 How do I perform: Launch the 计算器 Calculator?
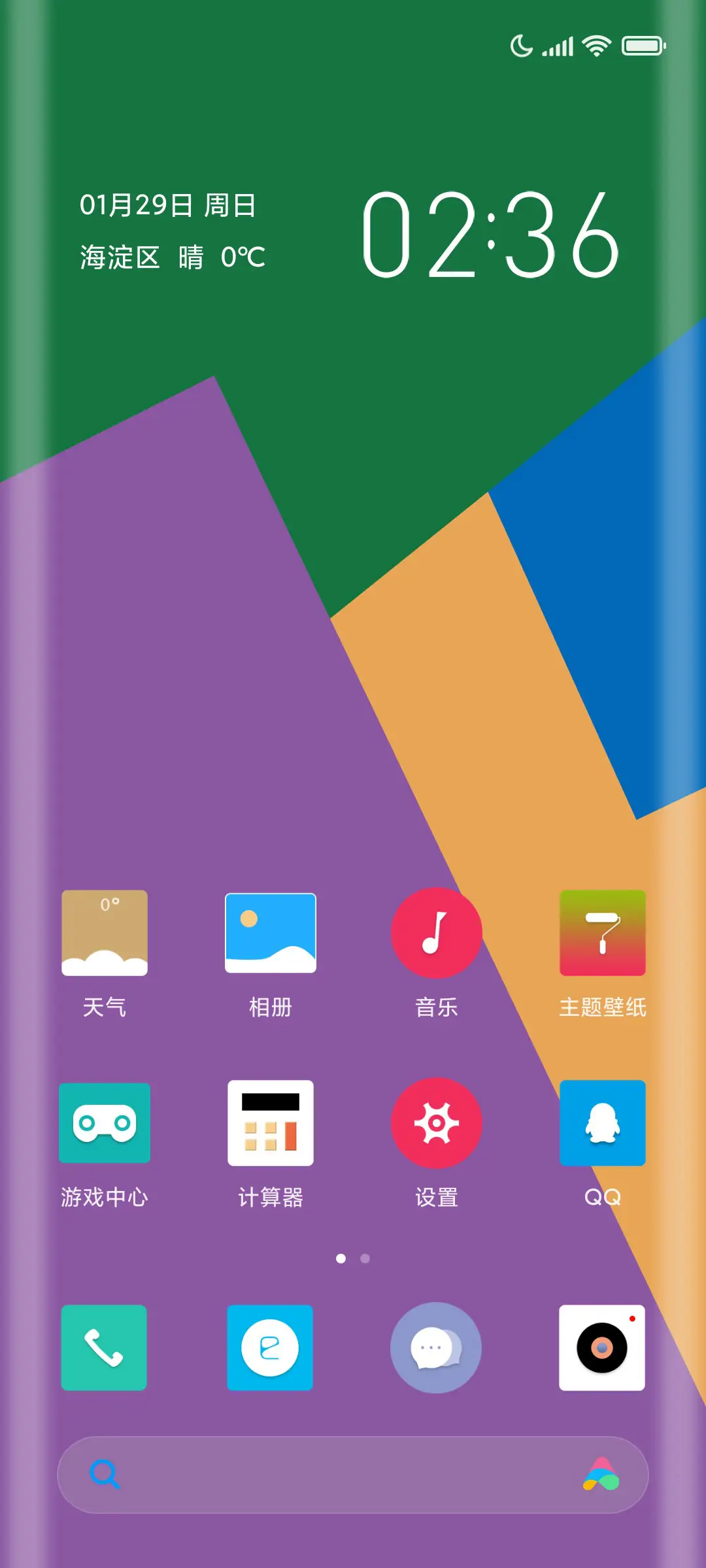[271, 1124]
